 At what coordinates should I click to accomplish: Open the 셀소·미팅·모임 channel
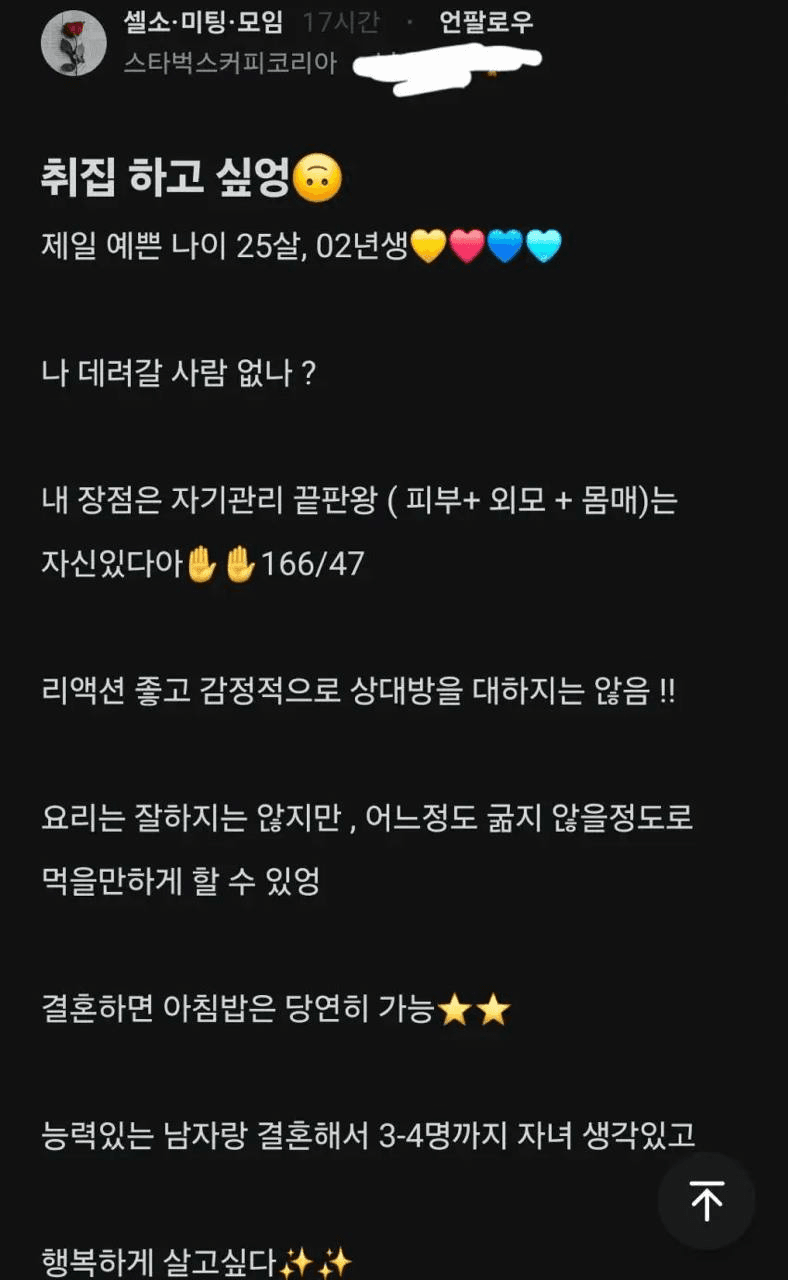coord(204,22)
